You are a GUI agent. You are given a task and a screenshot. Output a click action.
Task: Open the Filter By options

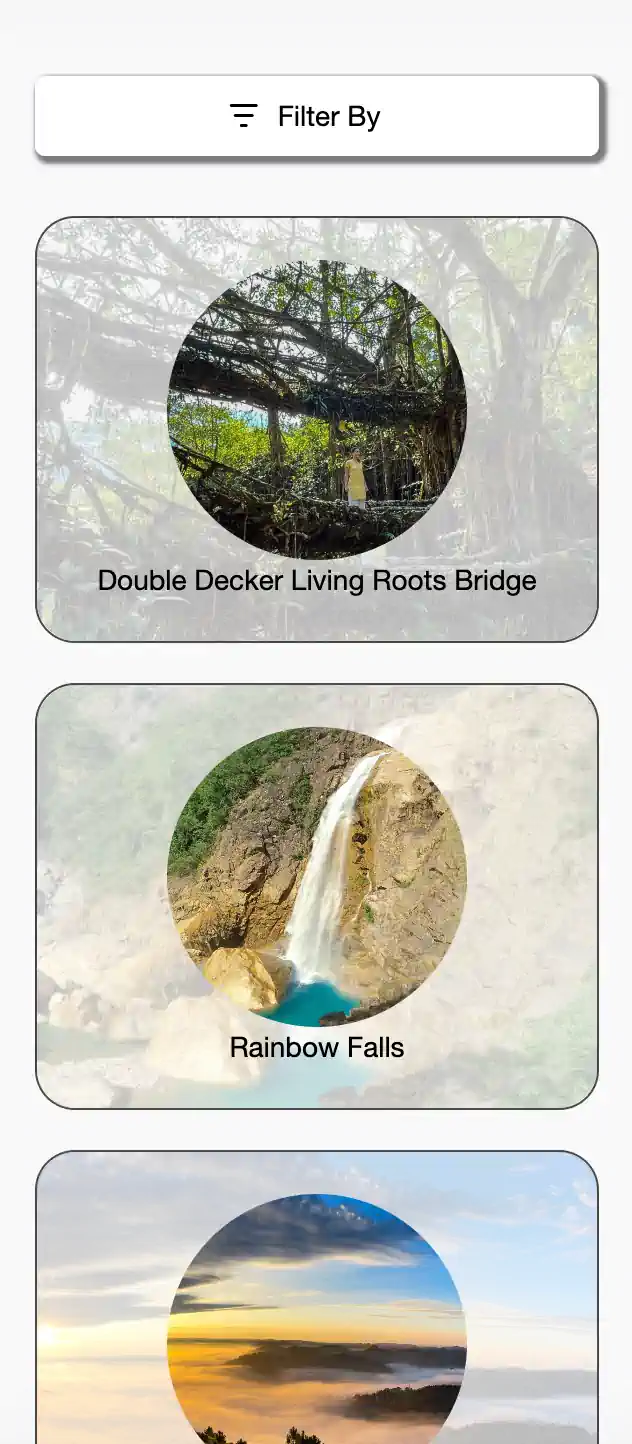pos(316,116)
